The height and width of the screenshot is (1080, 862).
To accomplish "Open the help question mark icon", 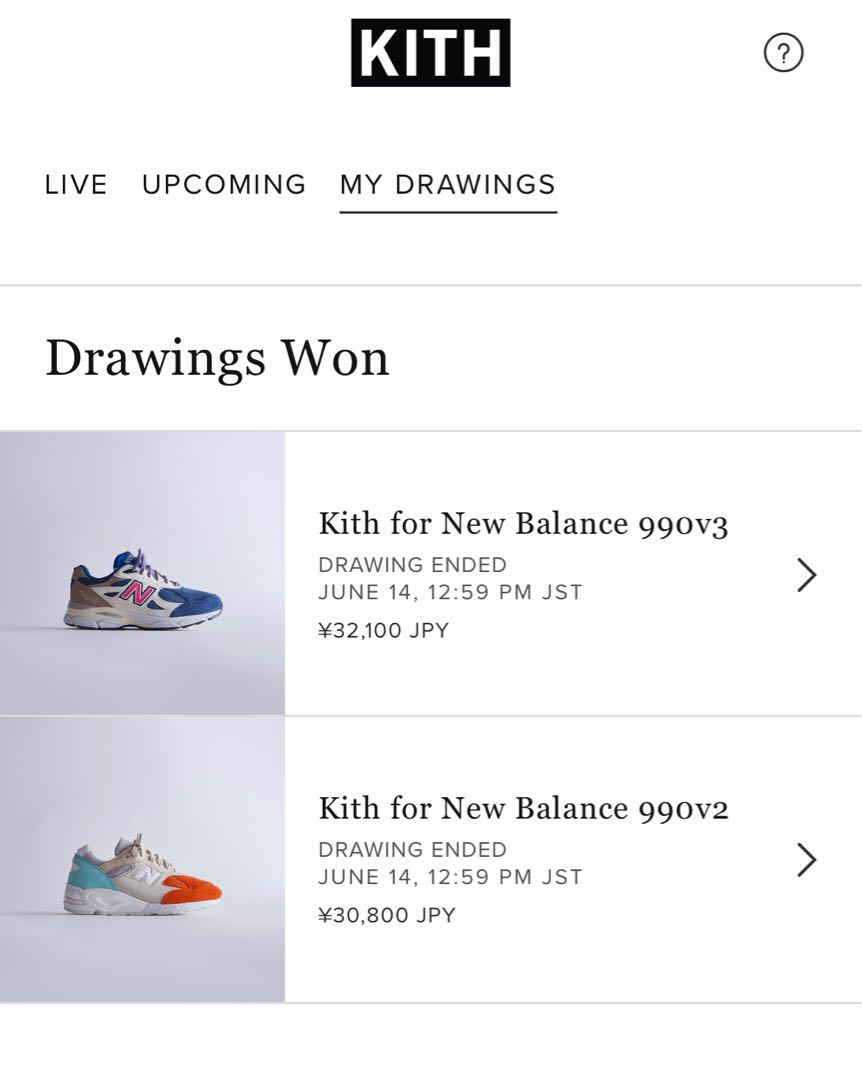I will coord(783,53).
